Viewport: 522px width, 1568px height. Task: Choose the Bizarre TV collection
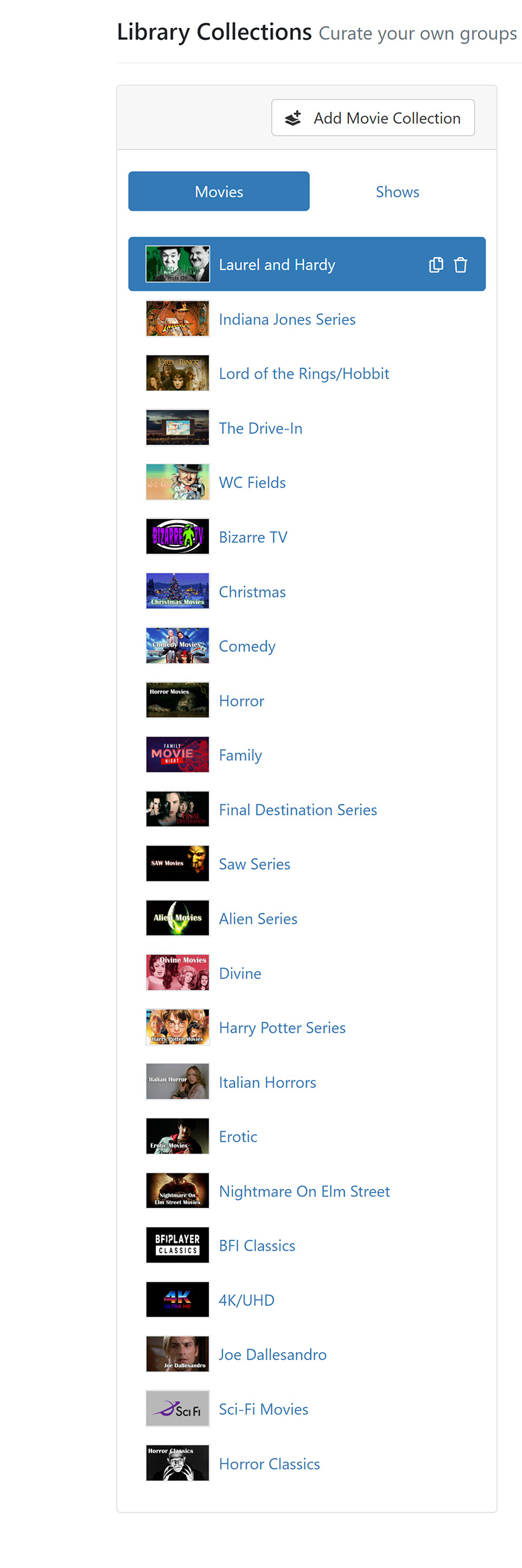point(253,537)
